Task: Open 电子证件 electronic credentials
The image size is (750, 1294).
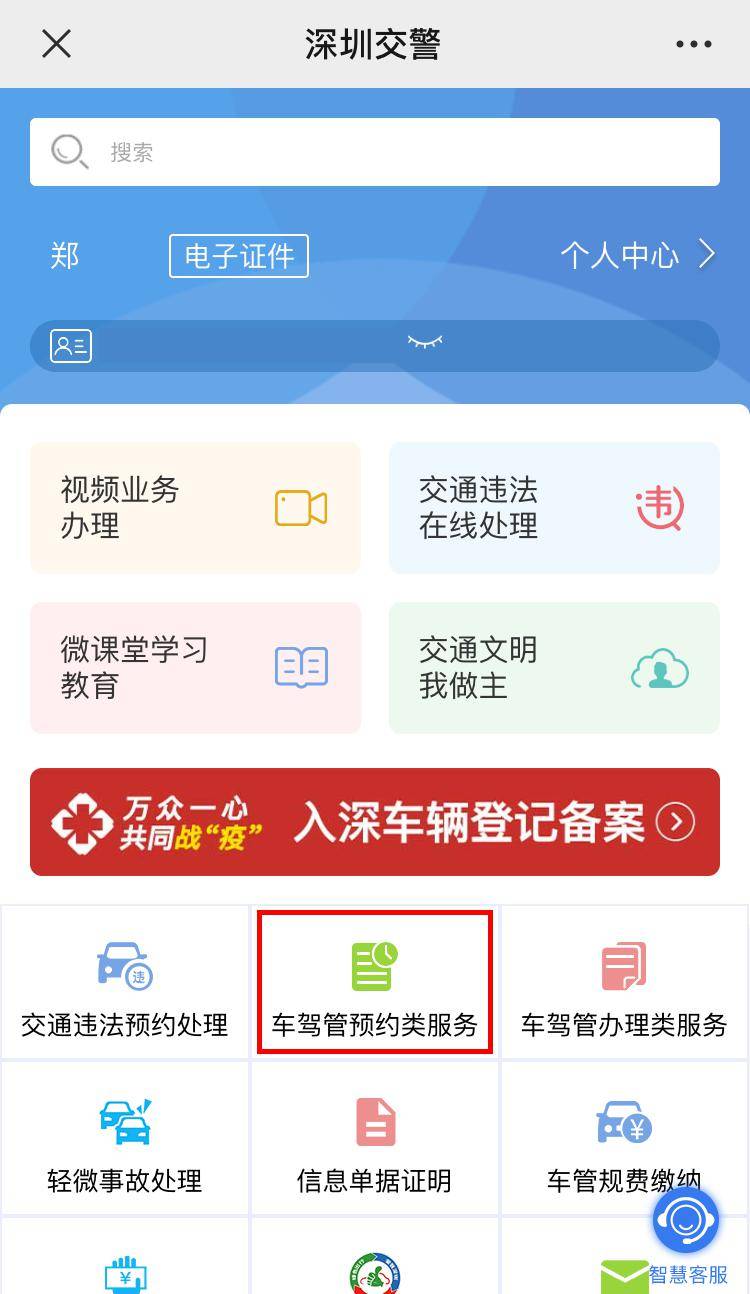Action: coord(239,256)
